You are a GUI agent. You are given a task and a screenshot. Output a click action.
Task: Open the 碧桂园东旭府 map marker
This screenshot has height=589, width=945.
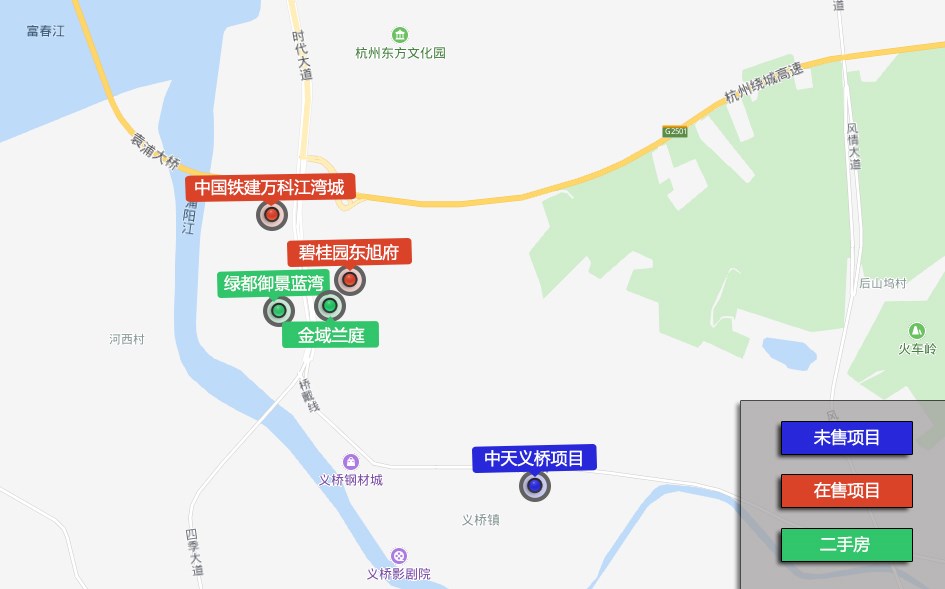(x=349, y=279)
